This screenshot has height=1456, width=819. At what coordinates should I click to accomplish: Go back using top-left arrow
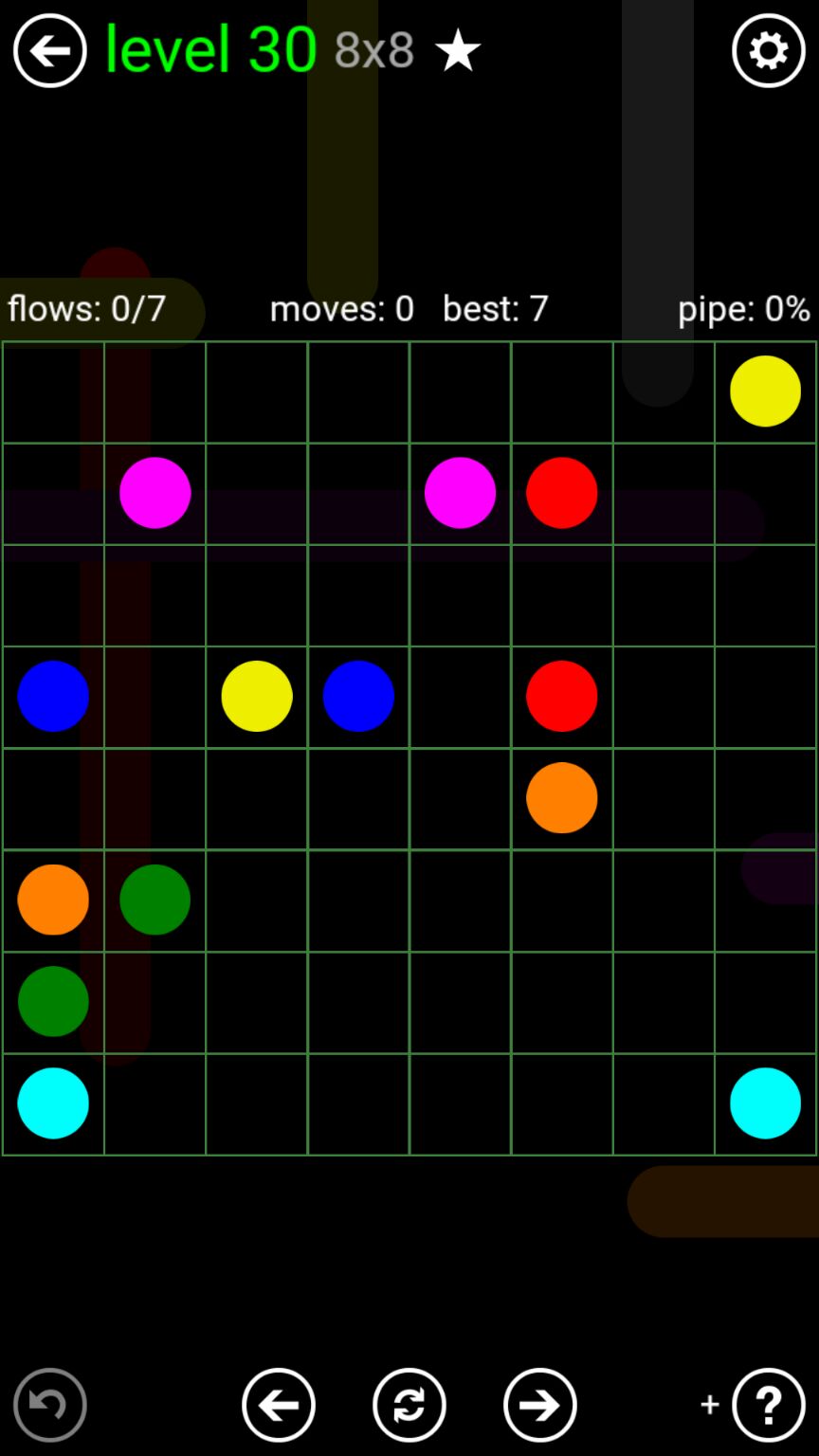point(50,51)
